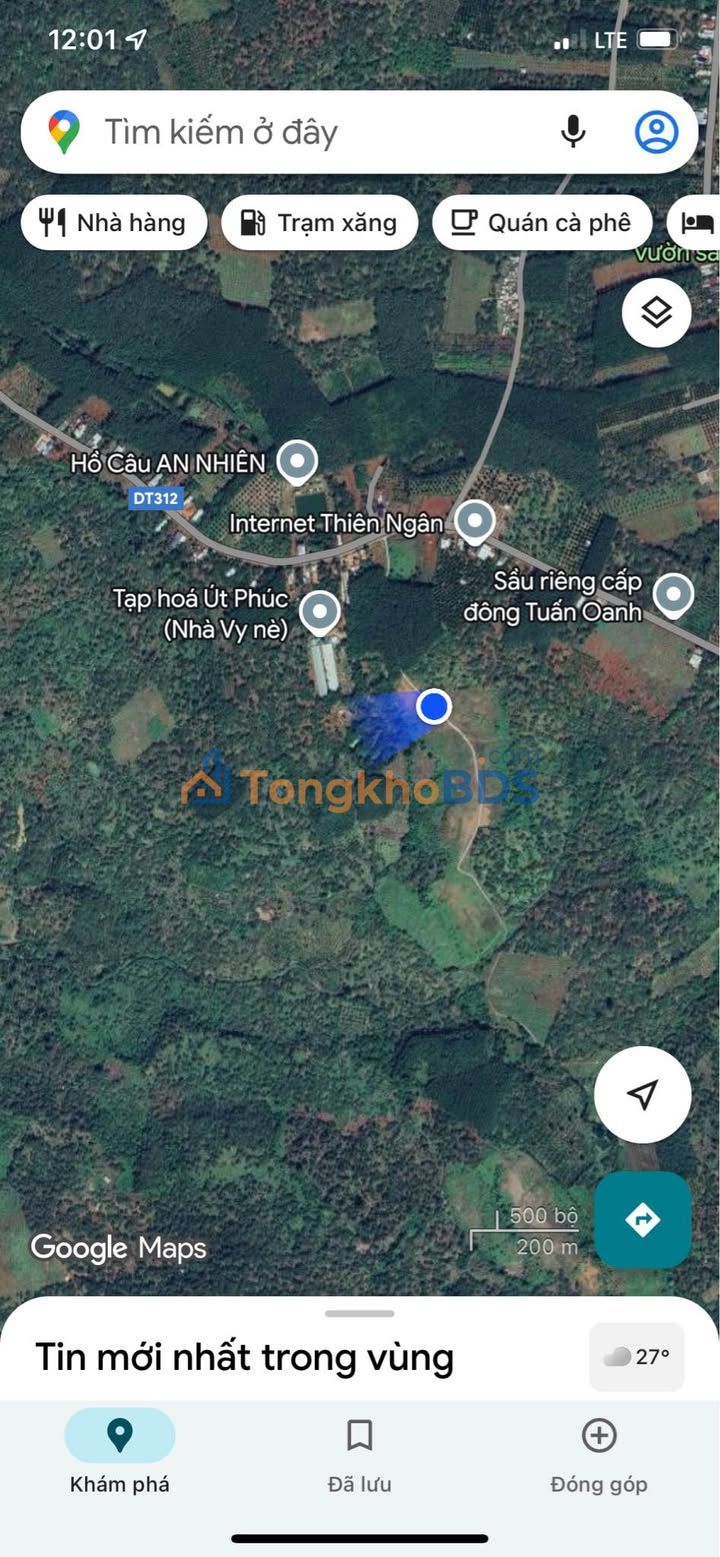
Task: Tap the Sầu riêng cấp đông Tuấn Oanh pin
Action: click(673, 594)
